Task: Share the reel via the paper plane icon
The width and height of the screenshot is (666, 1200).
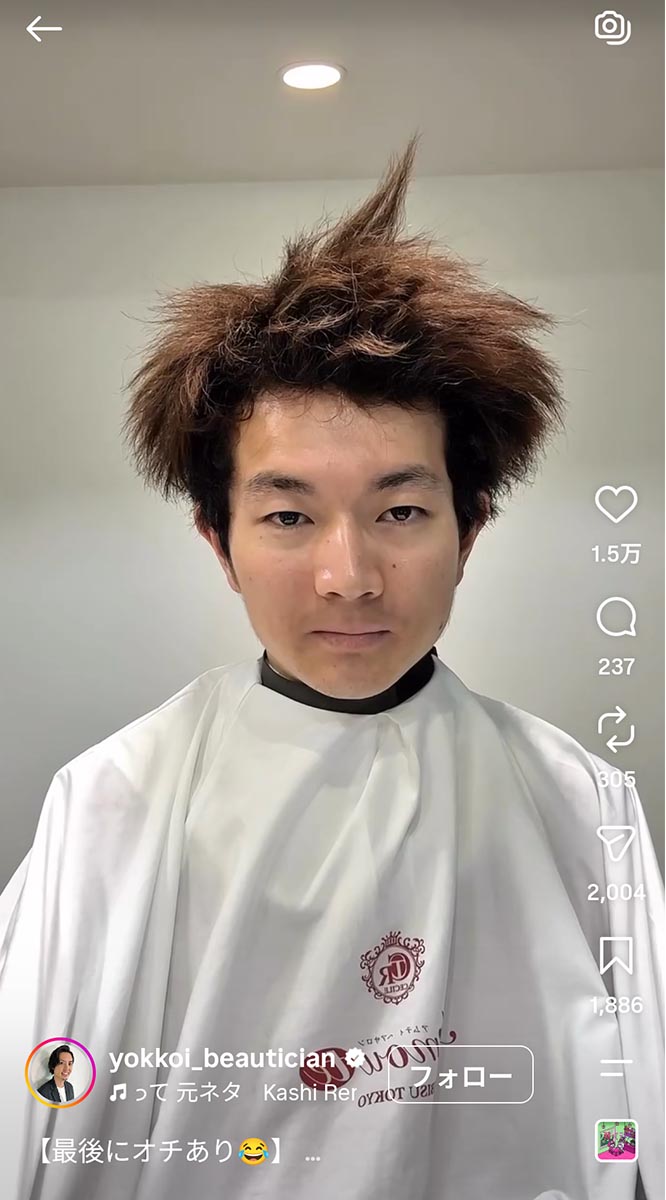Action: [616, 844]
